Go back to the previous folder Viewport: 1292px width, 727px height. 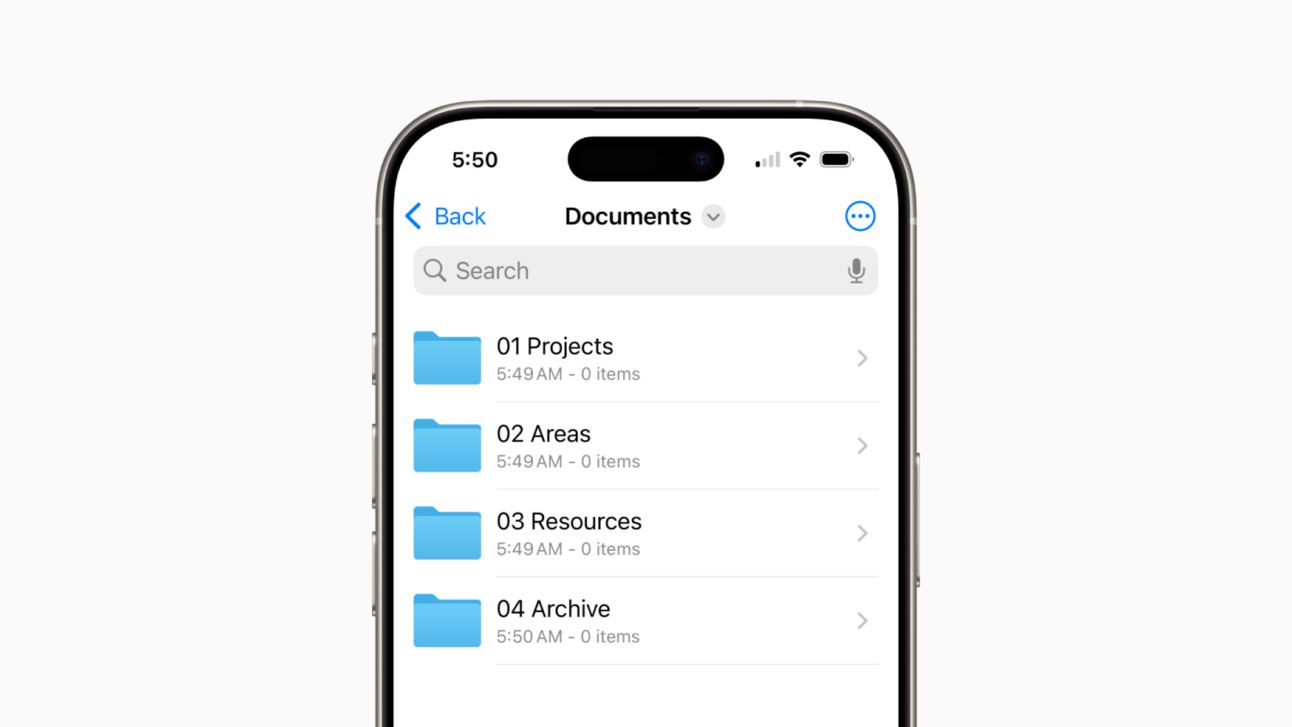(446, 216)
